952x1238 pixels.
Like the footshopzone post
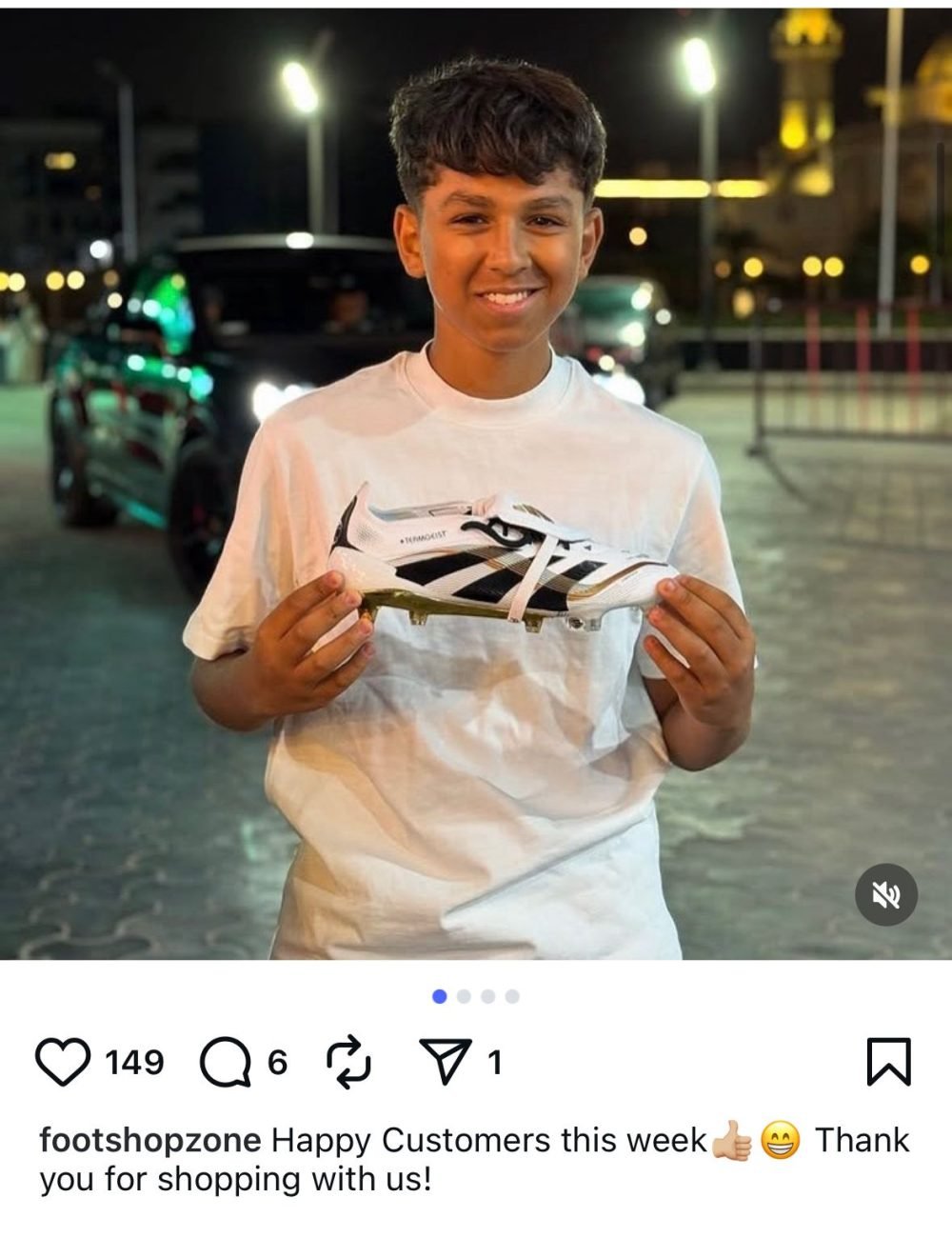coord(63,1062)
